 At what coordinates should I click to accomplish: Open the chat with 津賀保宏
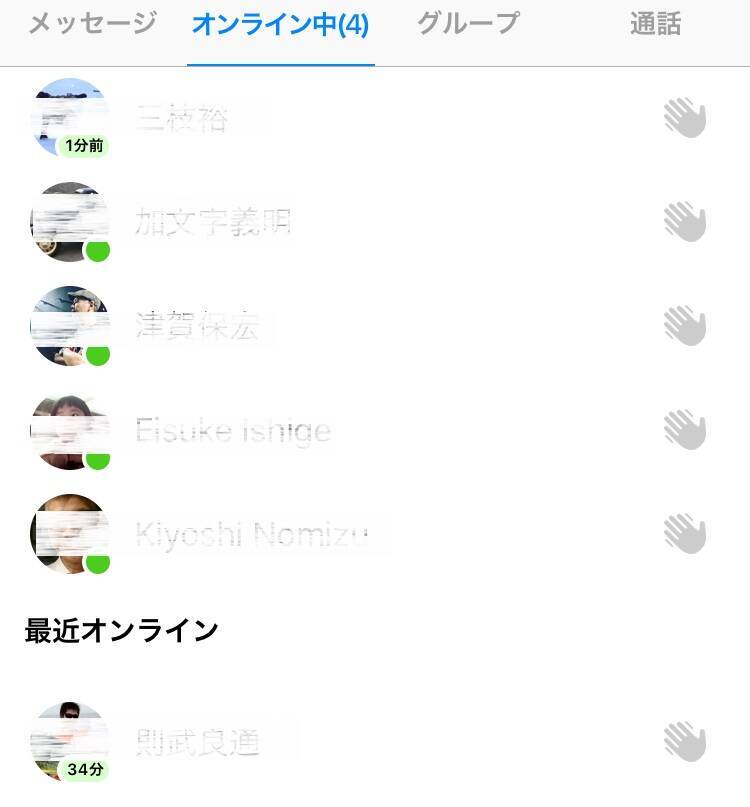198,326
